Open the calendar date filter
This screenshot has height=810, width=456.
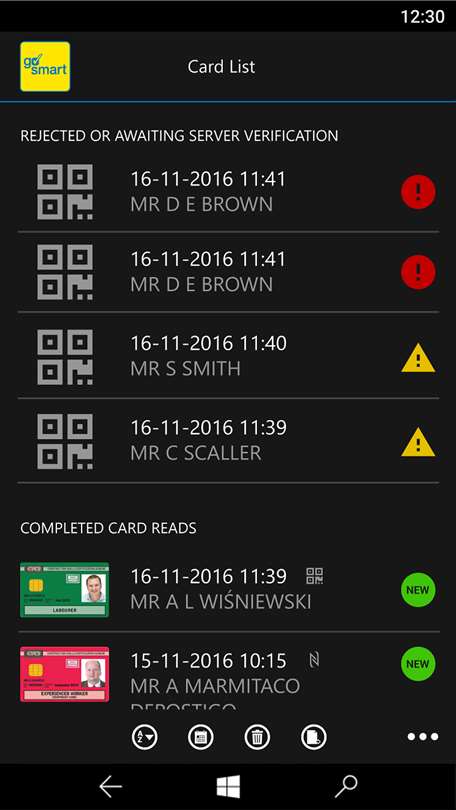[x=201, y=737]
